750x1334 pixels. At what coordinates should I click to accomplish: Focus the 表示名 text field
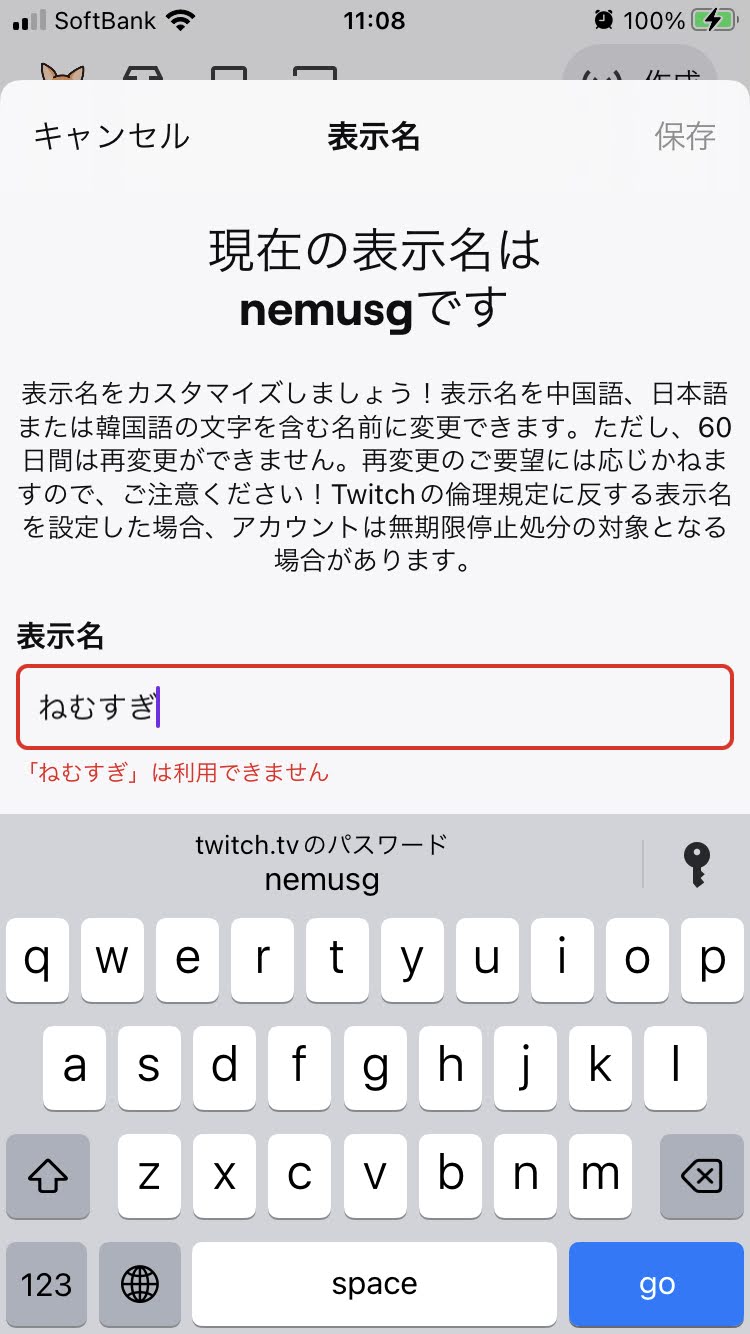click(x=375, y=707)
